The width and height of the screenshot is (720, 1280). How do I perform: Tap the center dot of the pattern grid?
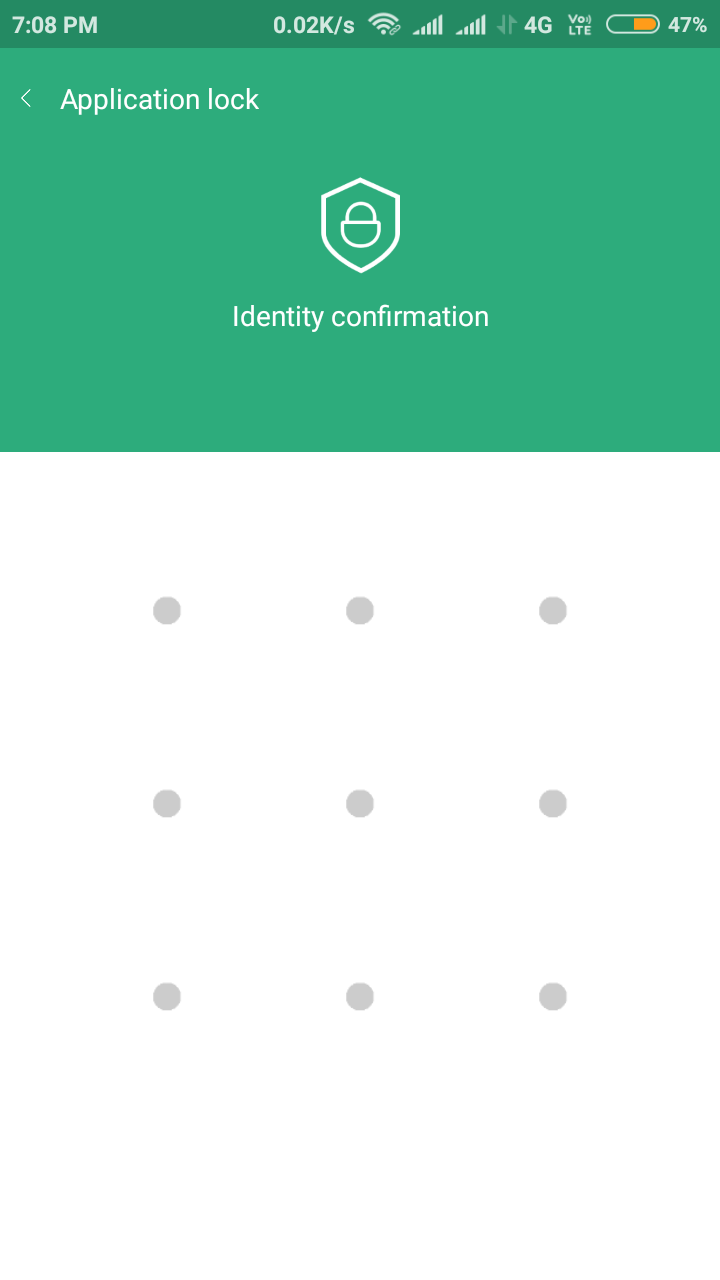360,803
